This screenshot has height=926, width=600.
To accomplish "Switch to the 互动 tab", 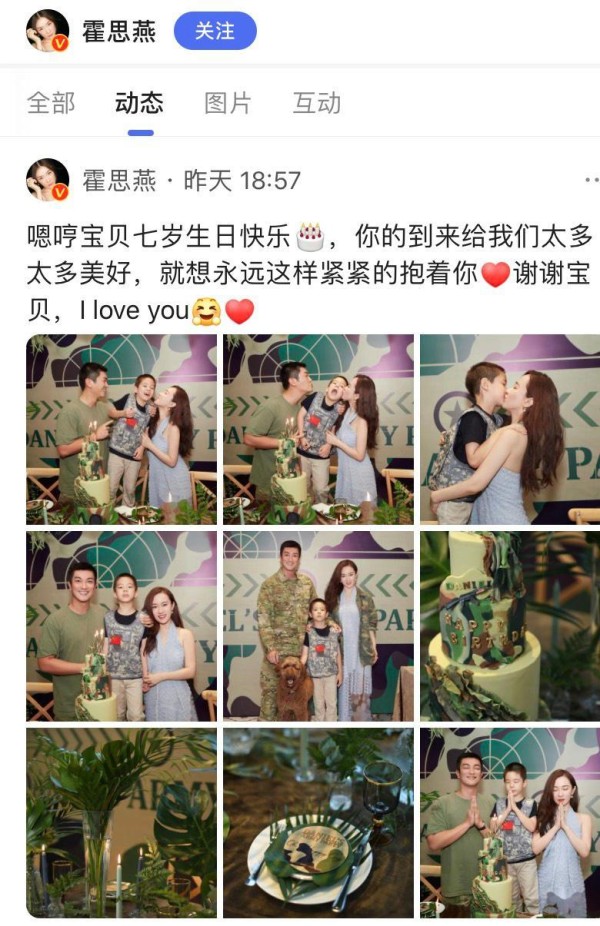I will 316,103.
